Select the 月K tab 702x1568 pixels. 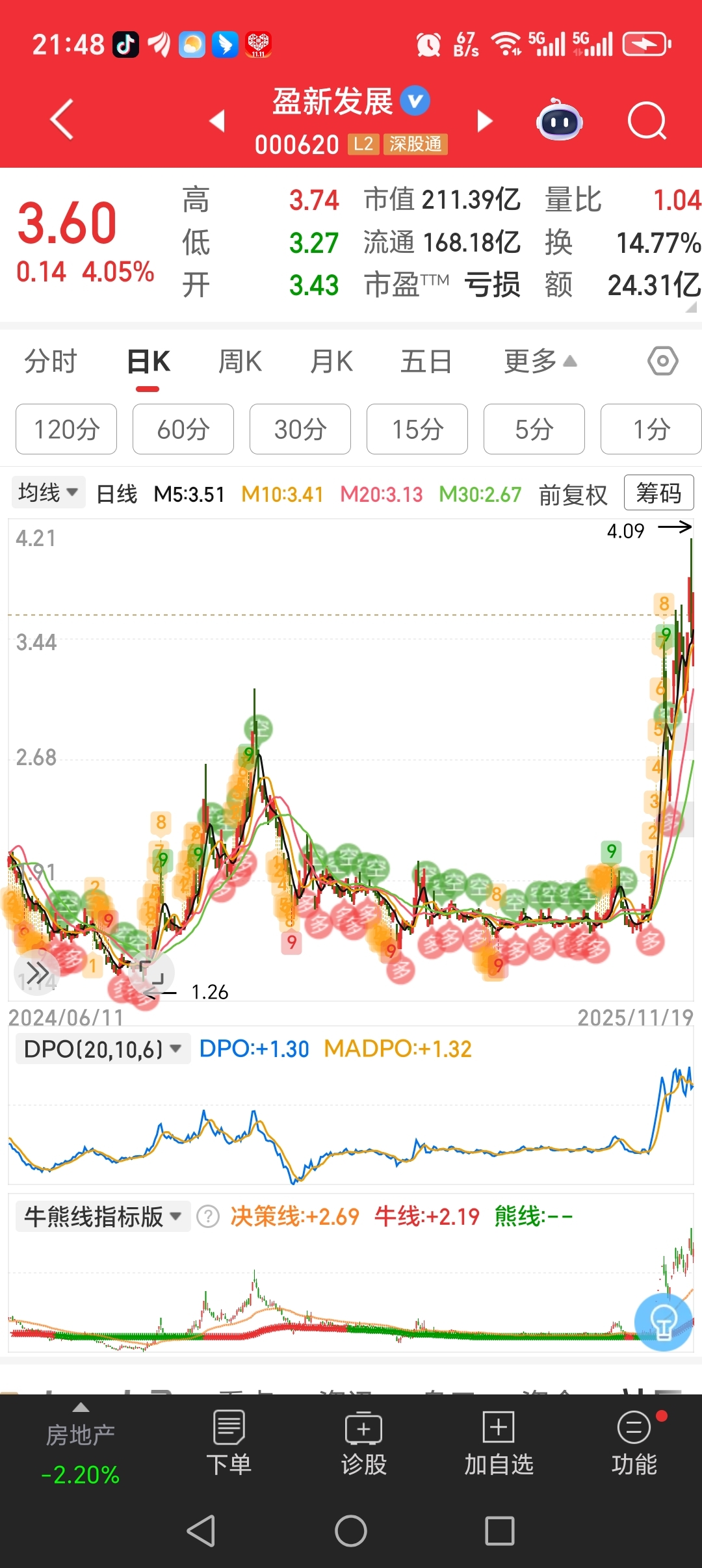click(331, 361)
